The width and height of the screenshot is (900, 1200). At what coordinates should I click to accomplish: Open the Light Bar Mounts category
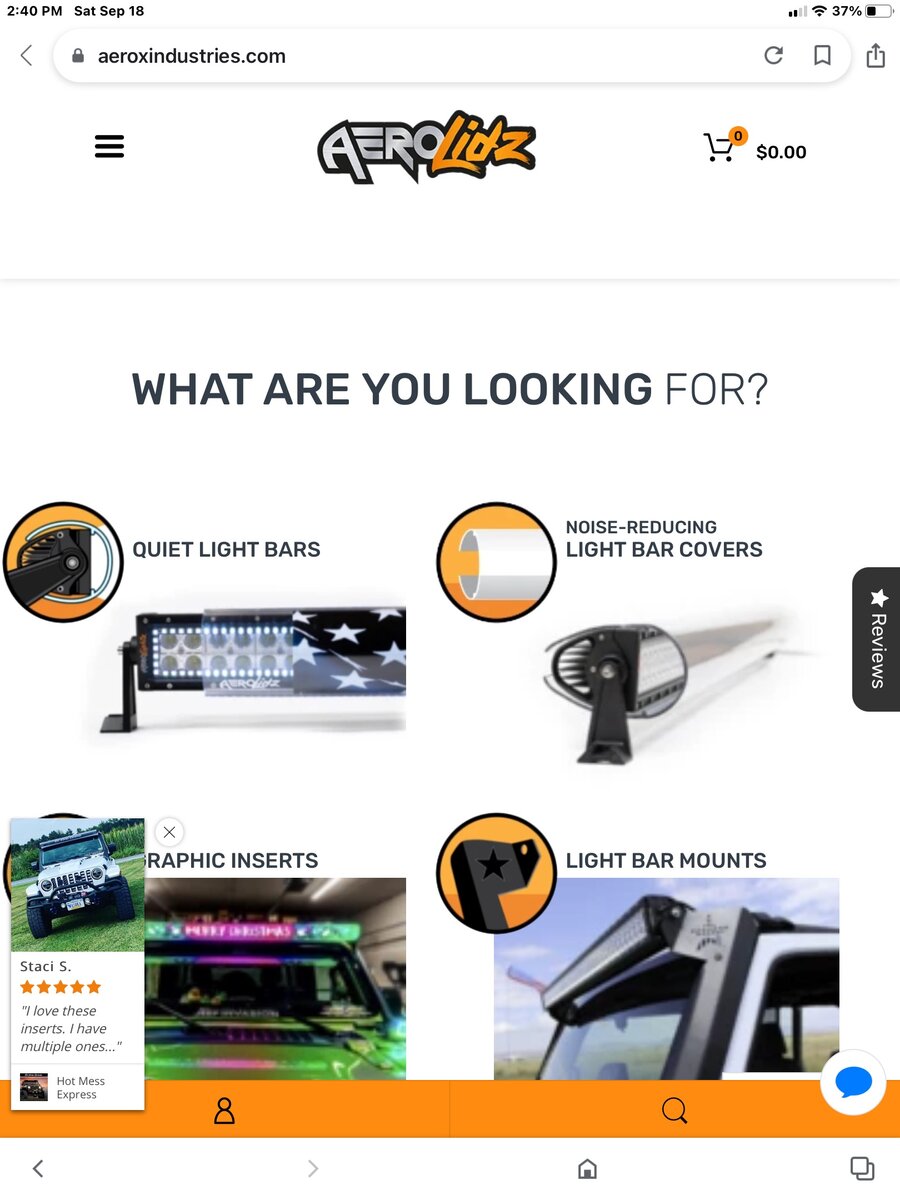click(666, 861)
